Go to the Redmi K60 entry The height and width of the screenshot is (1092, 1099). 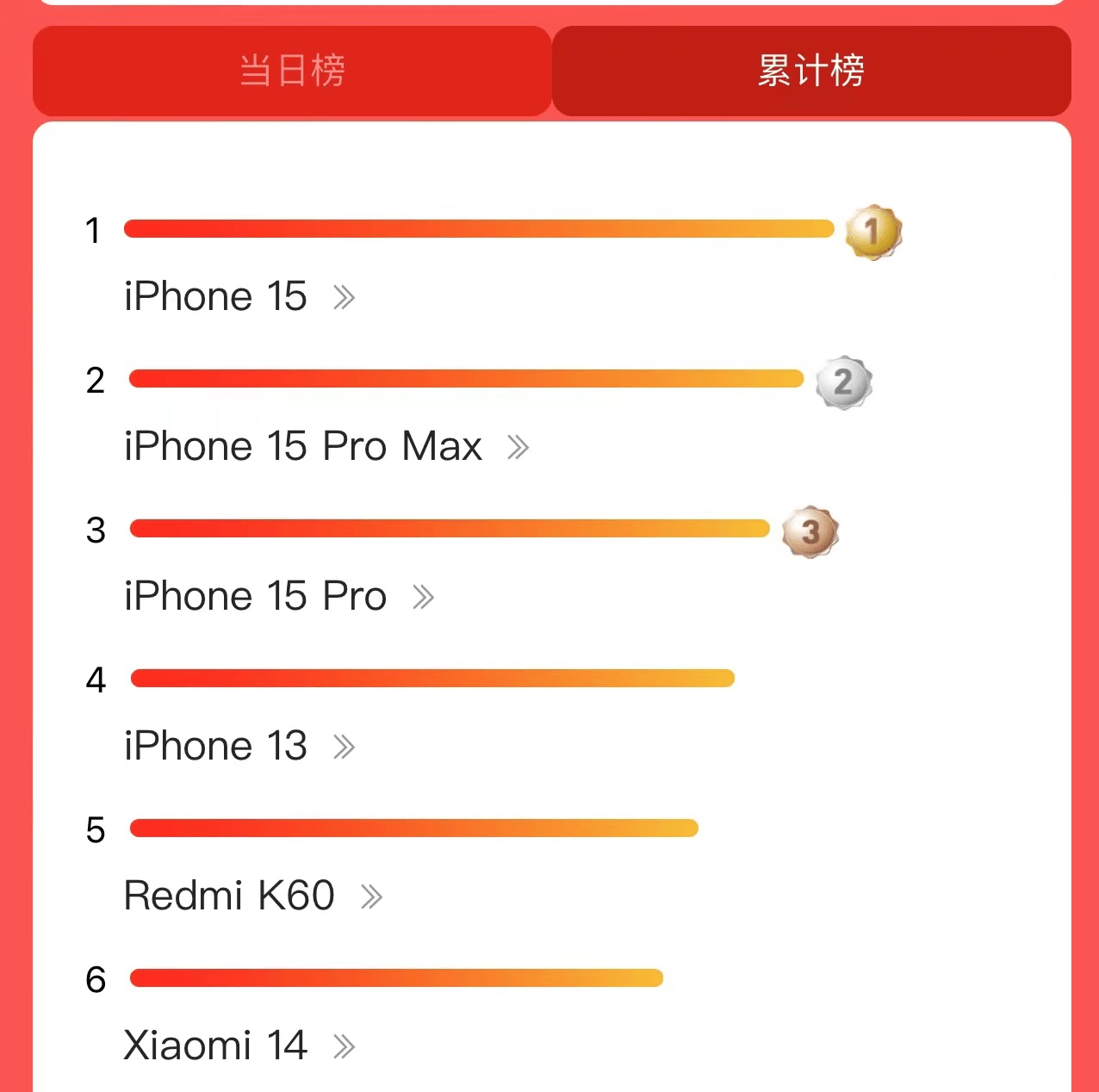pos(252,897)
